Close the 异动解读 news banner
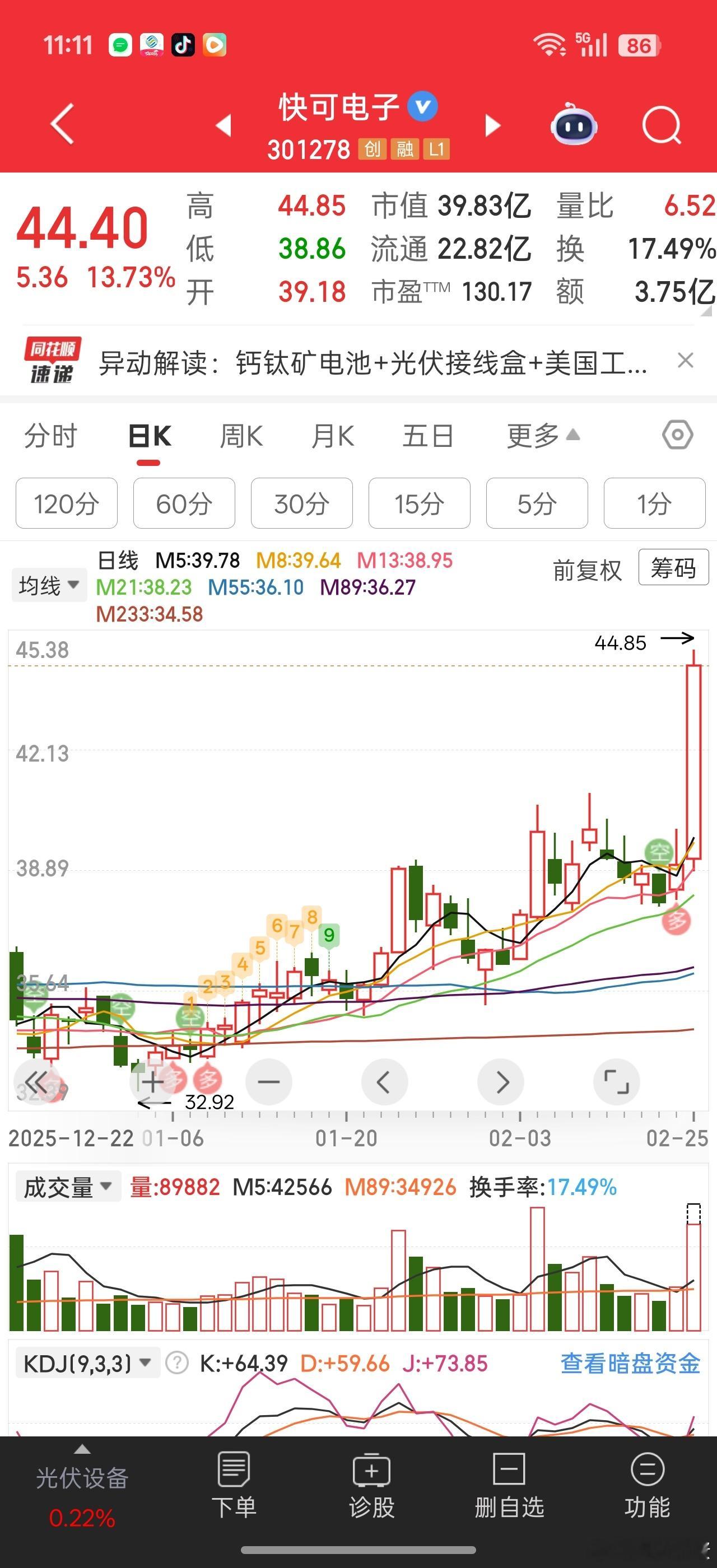 [x=685, y=360]
